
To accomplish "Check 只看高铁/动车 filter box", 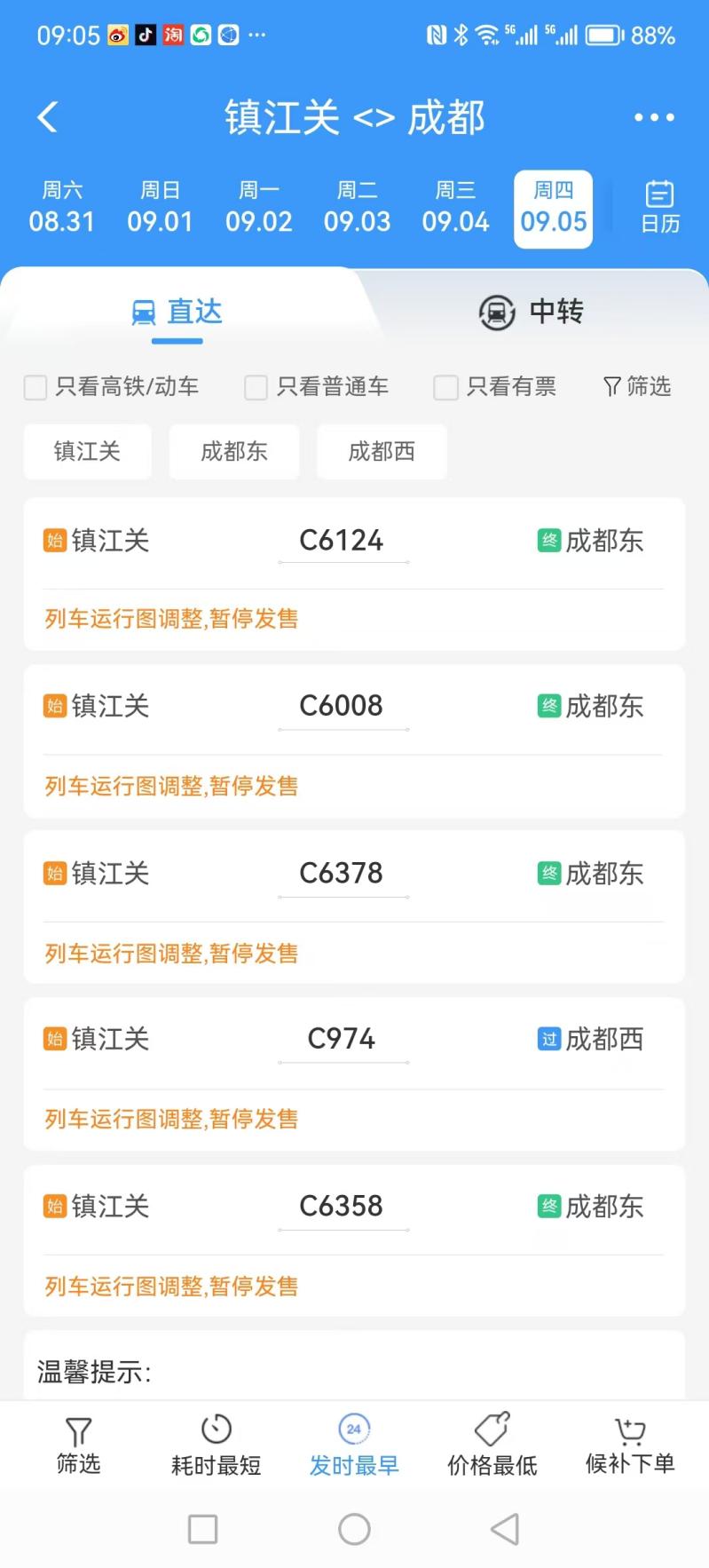I will pos(35,387).
